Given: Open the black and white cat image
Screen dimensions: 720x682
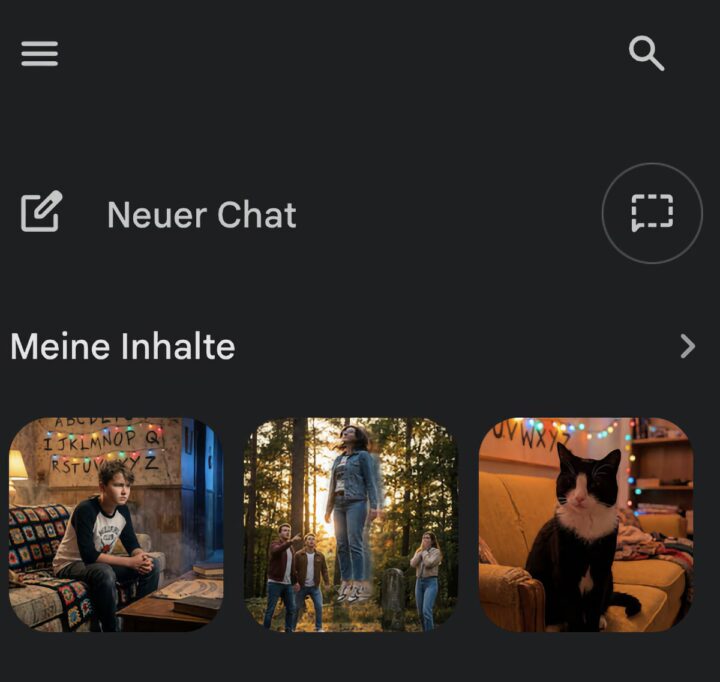Looking at the screenshot, I should (x=586, y=525).
